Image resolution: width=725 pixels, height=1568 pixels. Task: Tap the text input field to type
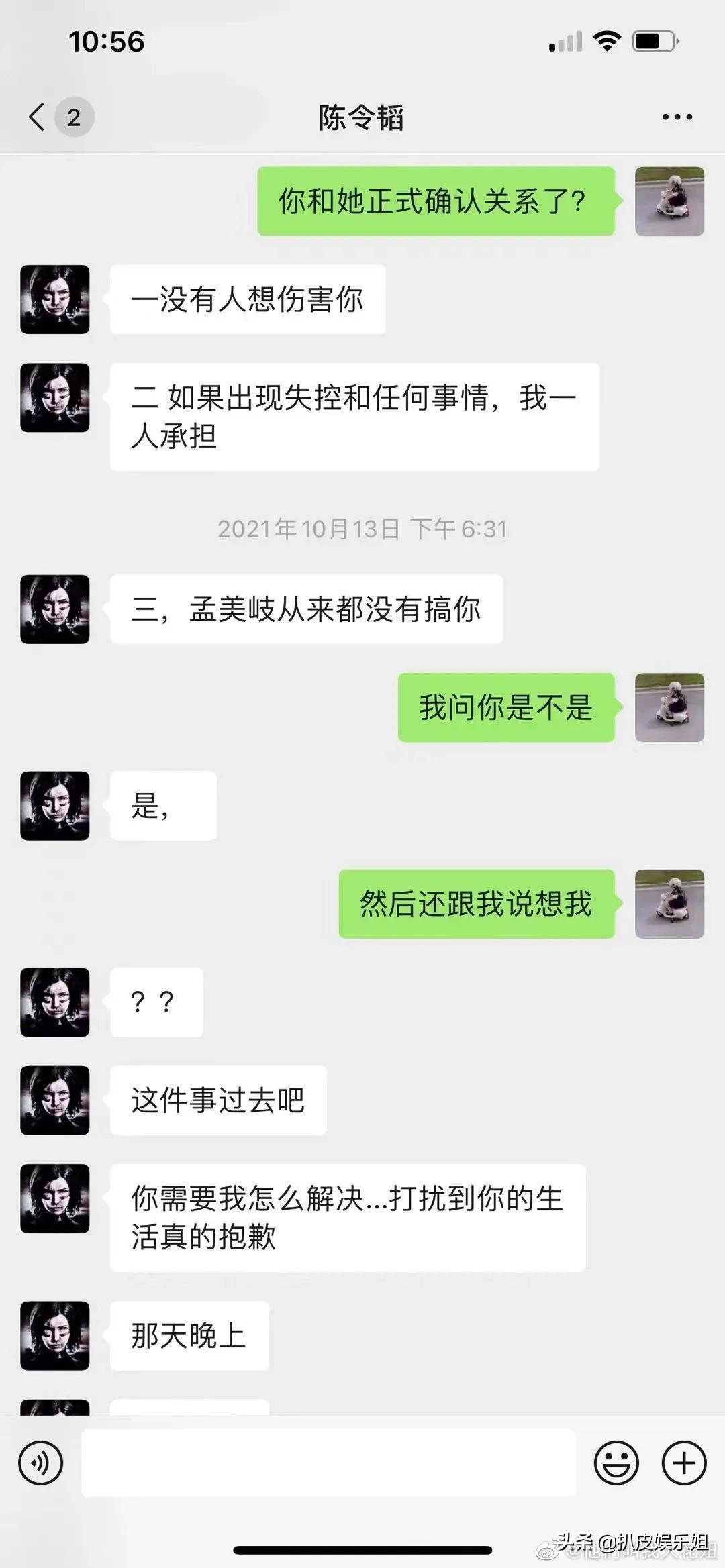[329, 1462]
